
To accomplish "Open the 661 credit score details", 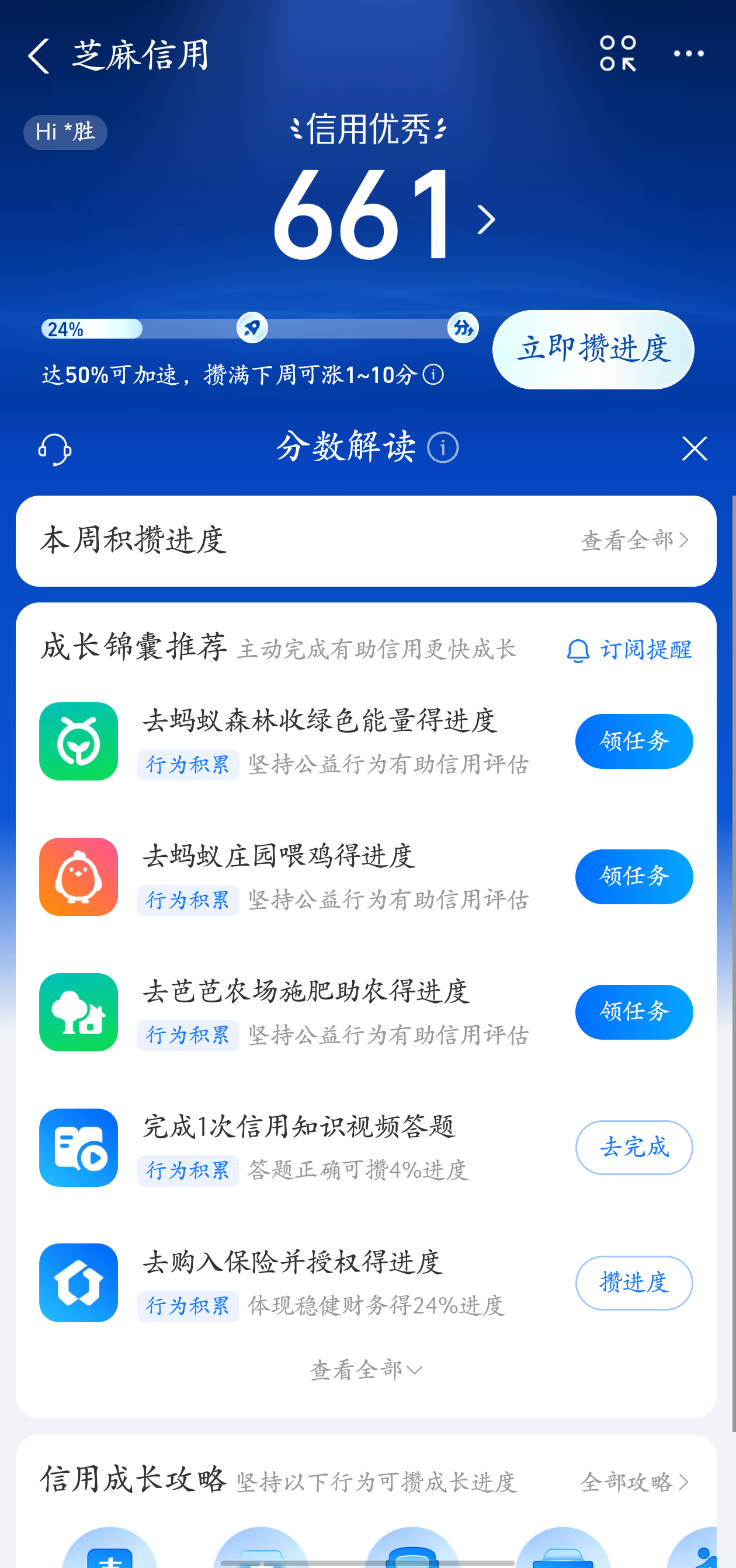I will pos(381,218).
